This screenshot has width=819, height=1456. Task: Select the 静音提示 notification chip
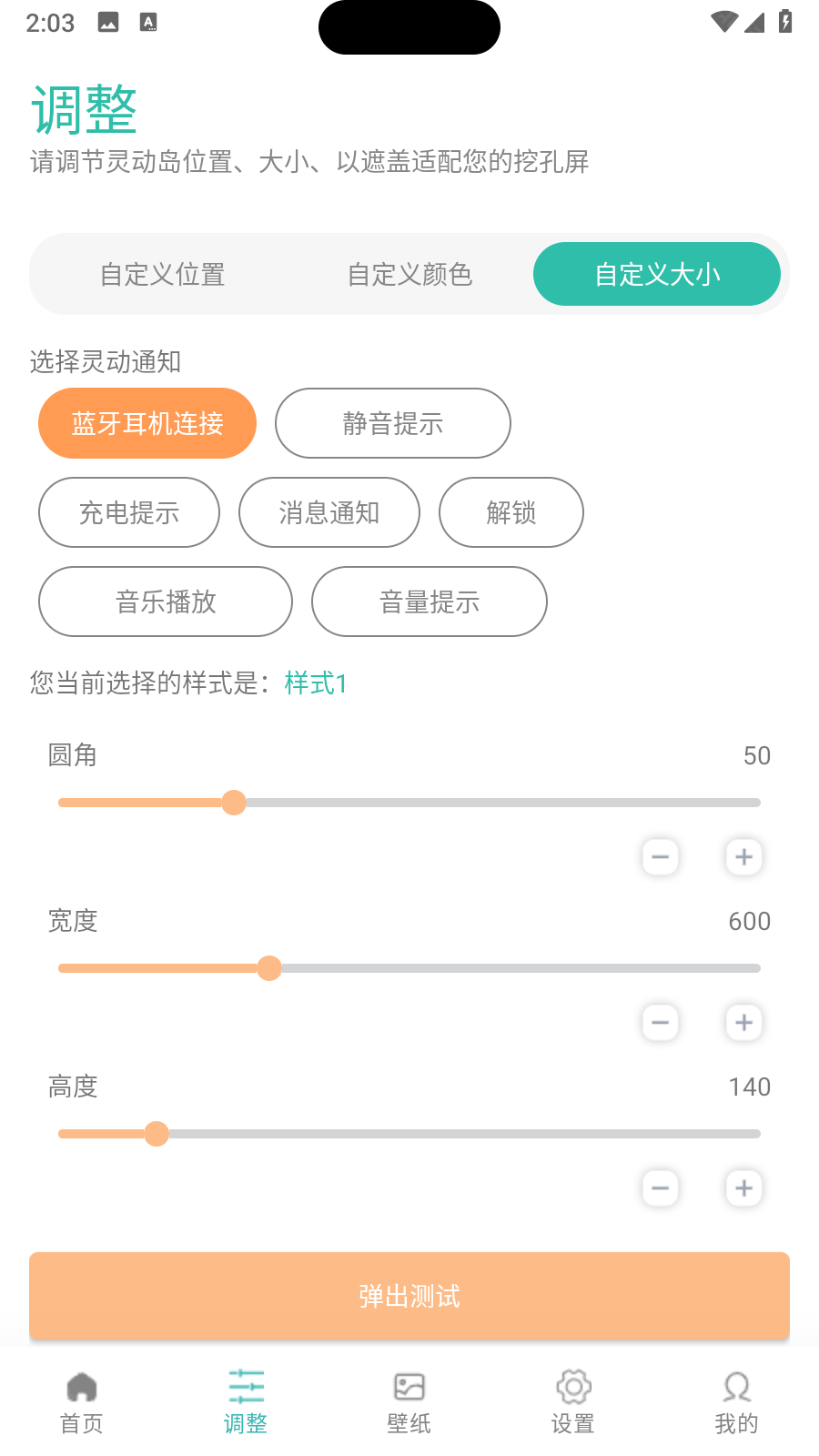click(x=393, y=423)
